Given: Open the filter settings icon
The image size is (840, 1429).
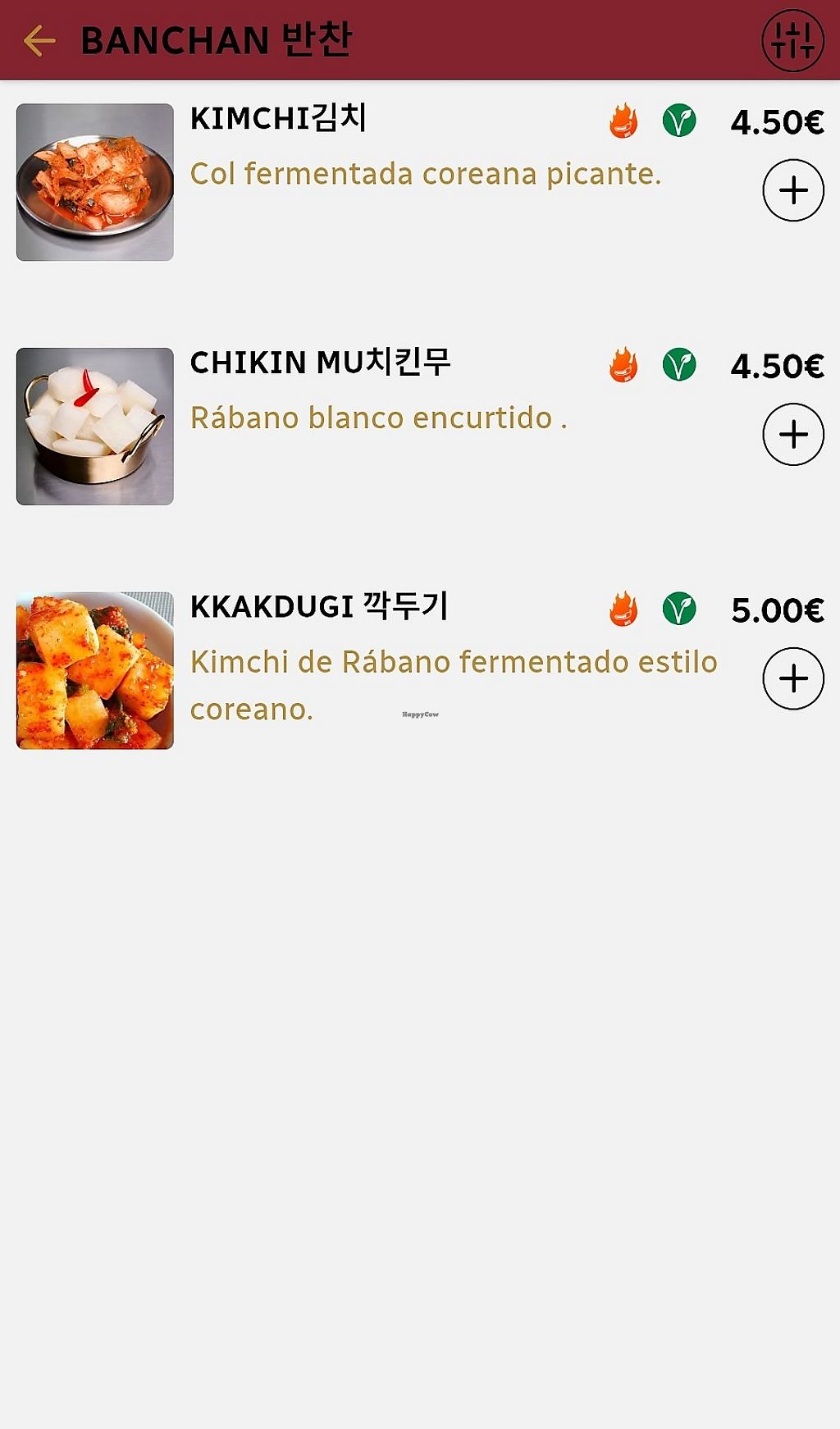Looking at the screenshot, I should [x=792, y=40].
